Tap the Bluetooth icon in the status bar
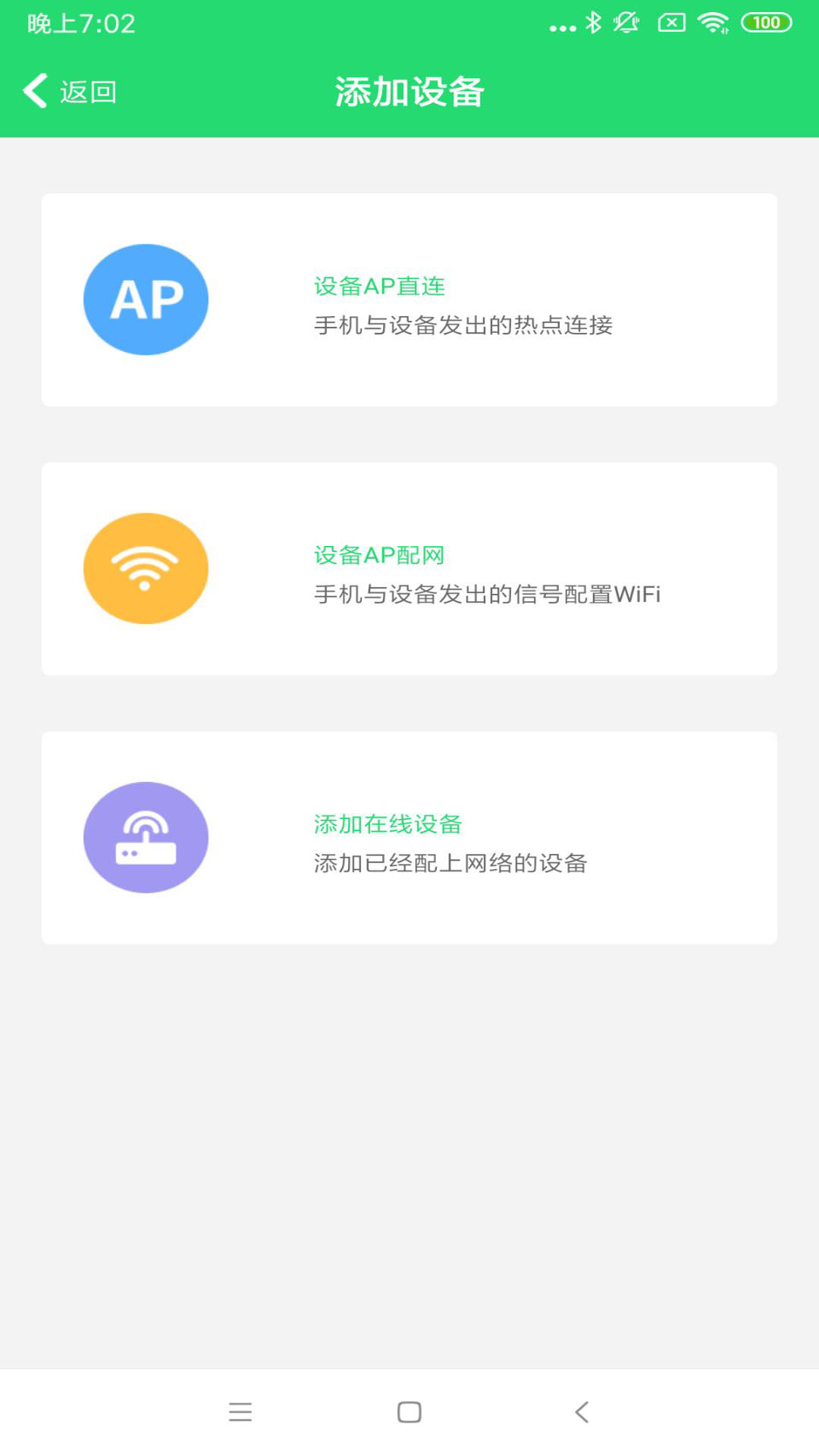819x1456 pixels. click(595, 23)
